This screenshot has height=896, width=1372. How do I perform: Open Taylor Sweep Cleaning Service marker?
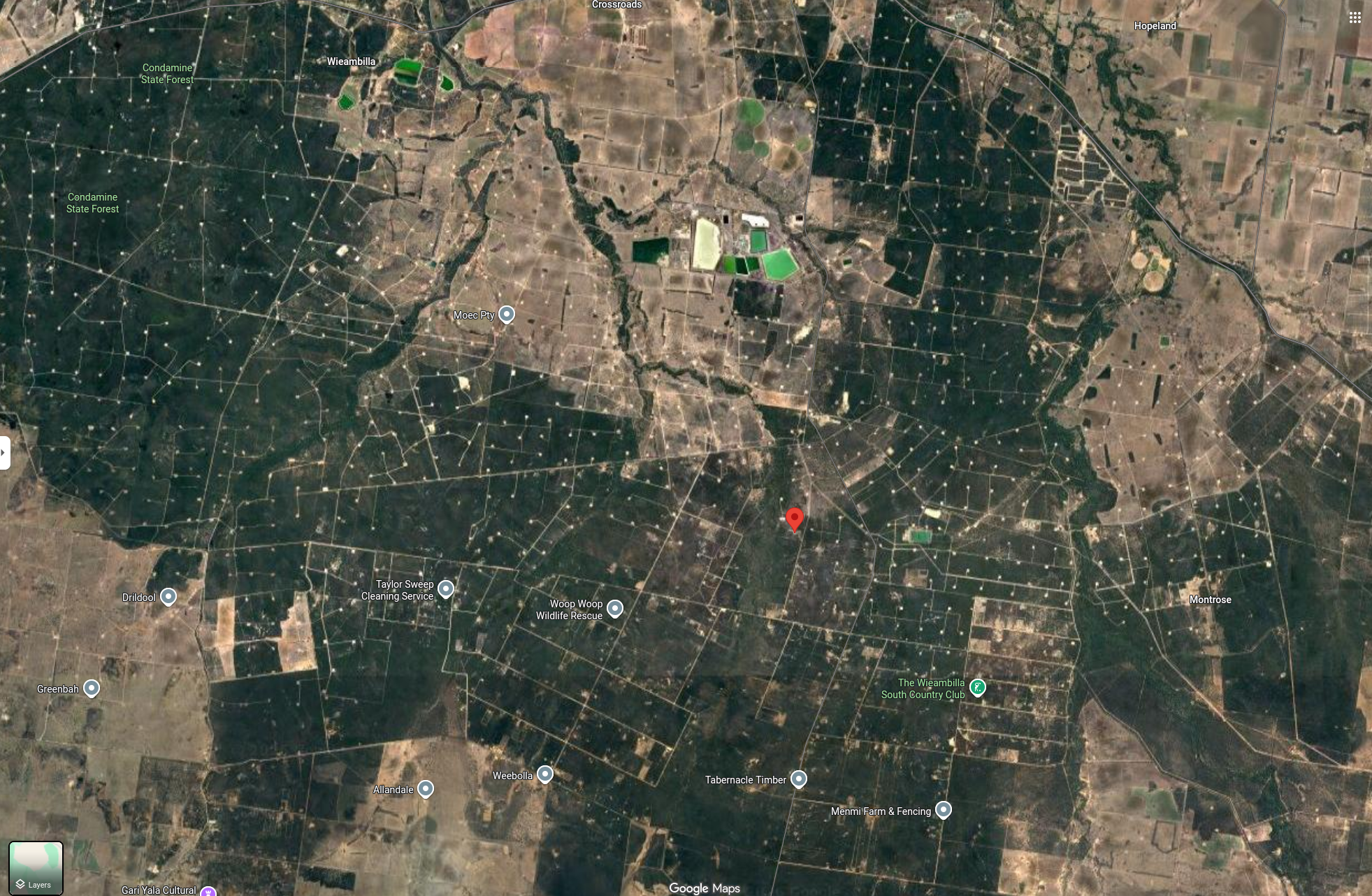point(446,589)
